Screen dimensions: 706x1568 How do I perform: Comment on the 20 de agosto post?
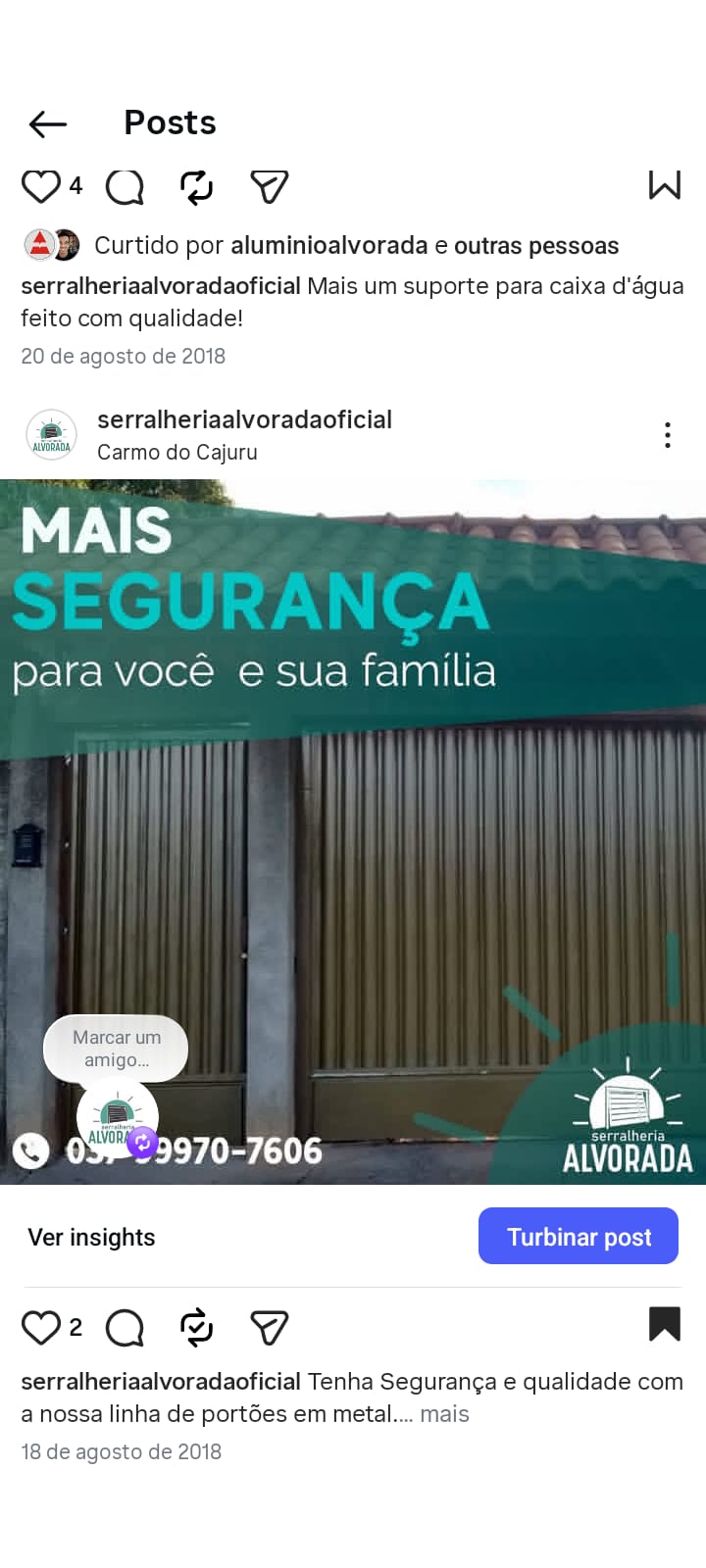[125, 186]
